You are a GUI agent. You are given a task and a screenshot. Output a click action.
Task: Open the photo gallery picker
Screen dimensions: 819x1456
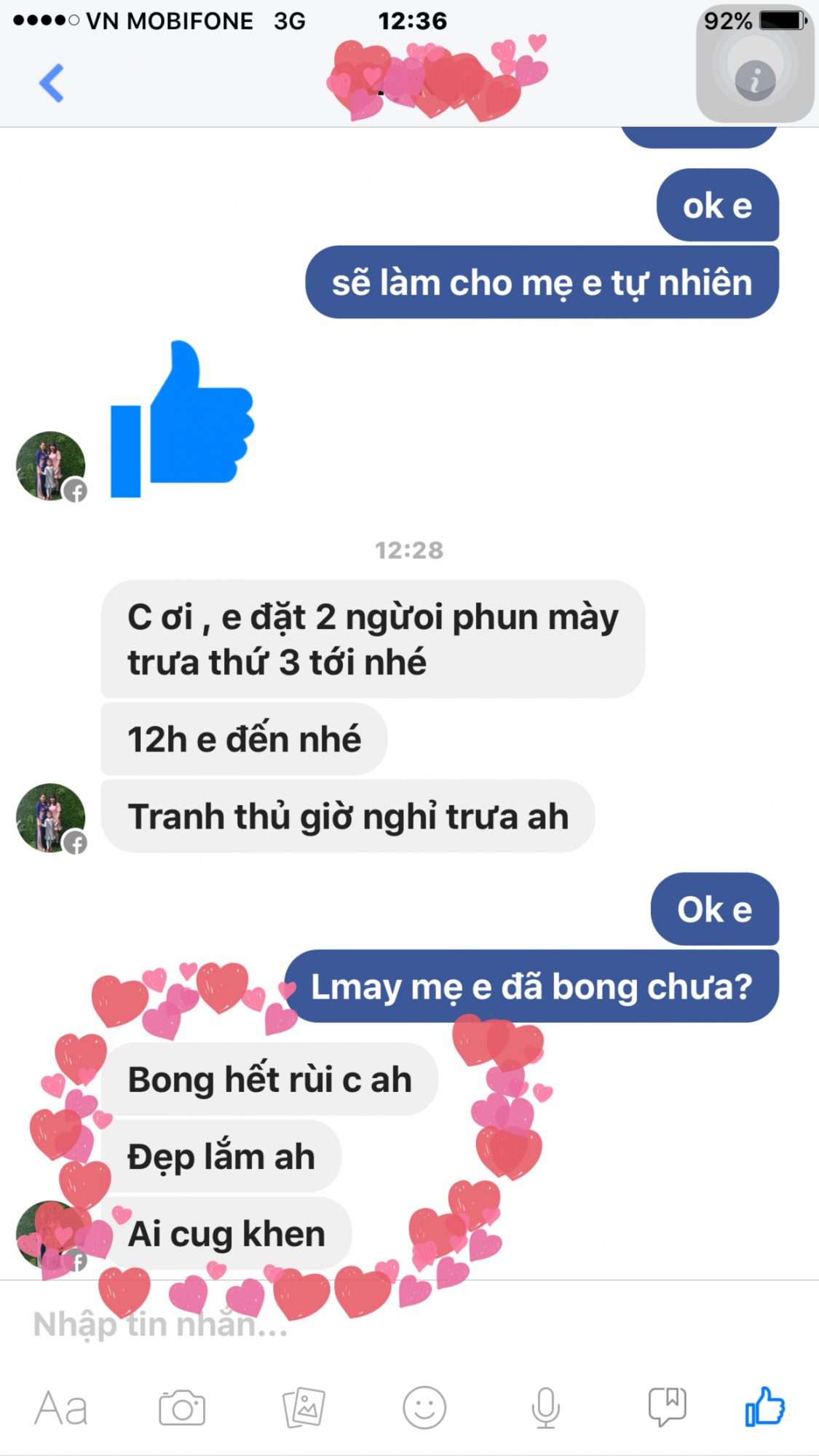click(x=304, y=1408)
